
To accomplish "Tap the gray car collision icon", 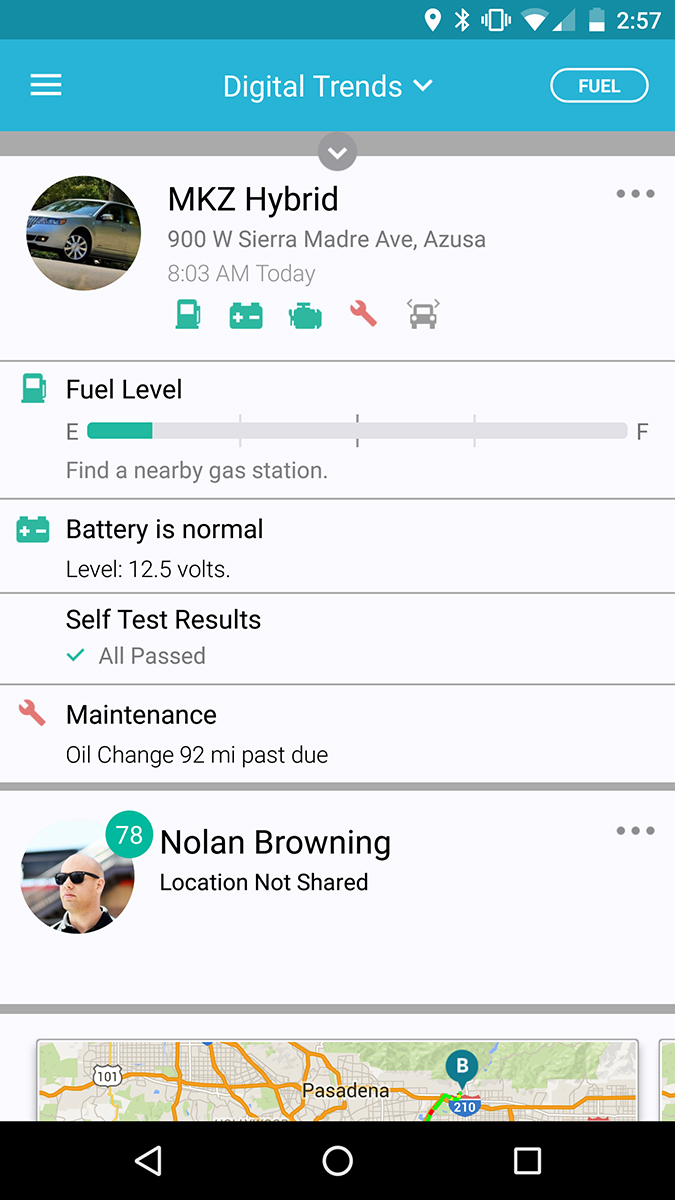I will pyautogui.click(x=423, y=314).
